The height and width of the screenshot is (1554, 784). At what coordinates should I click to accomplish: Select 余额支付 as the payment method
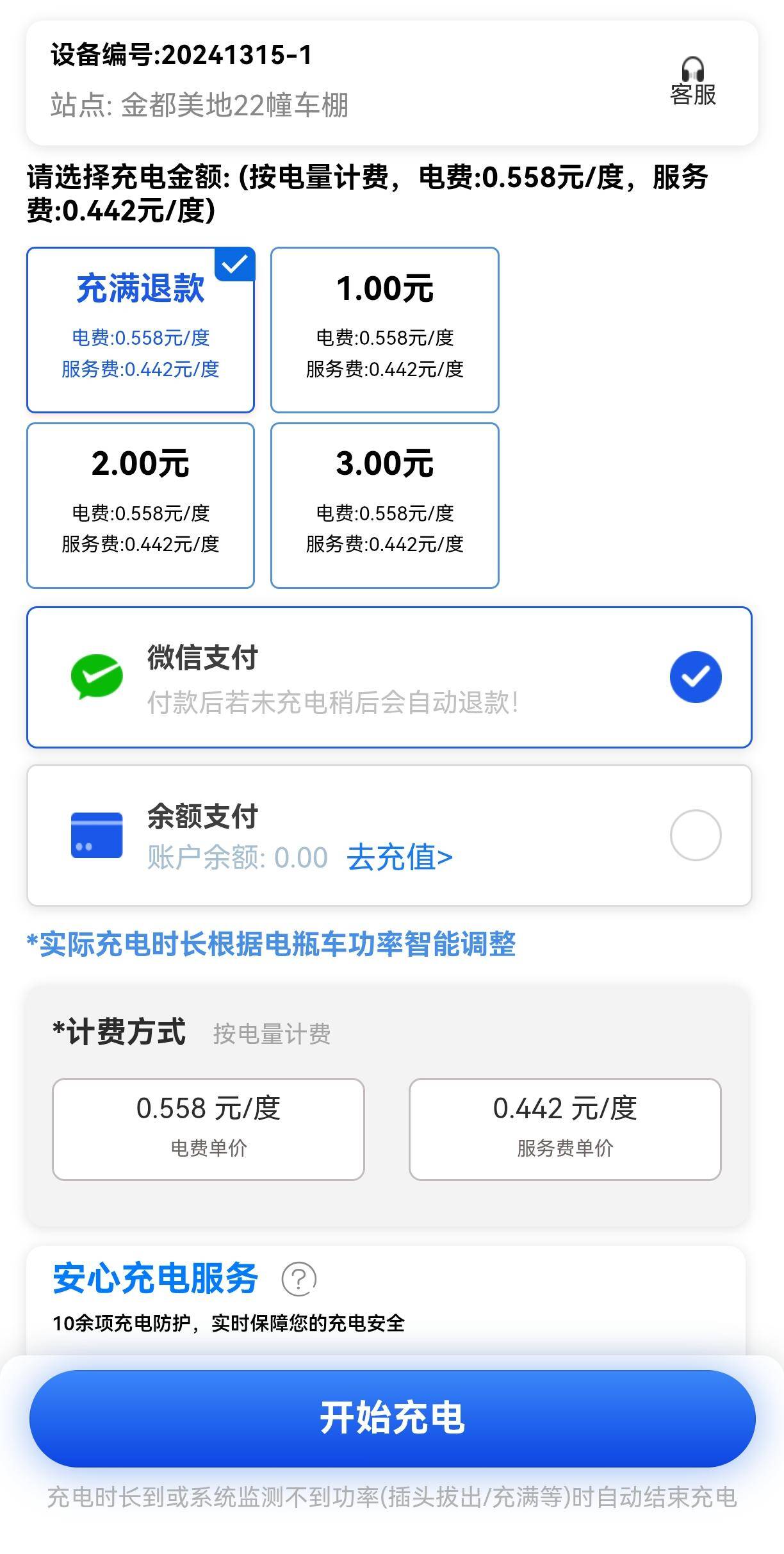pyautogui.click(x=389, y=835)
